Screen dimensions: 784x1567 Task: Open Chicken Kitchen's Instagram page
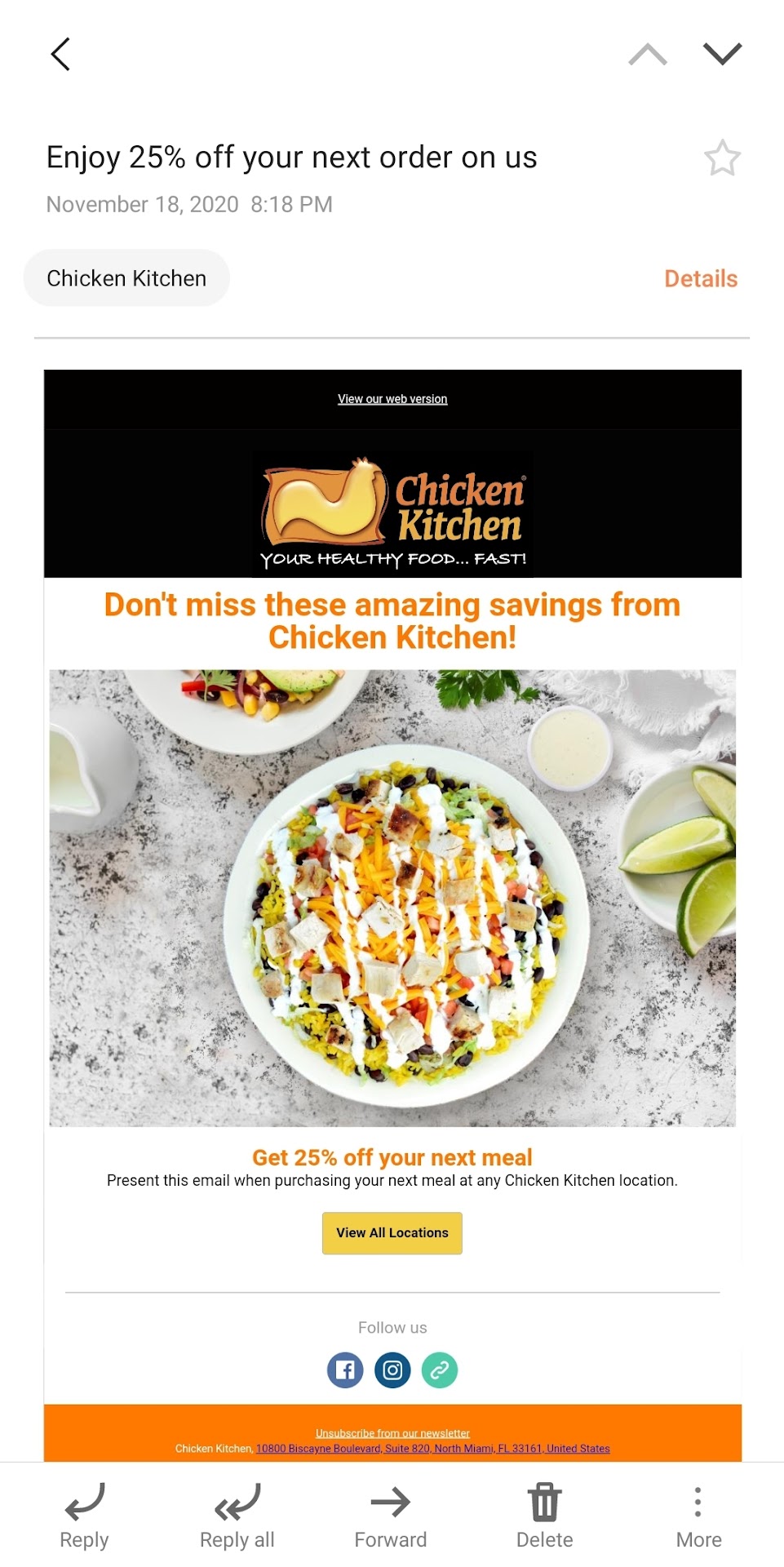click(392, 1369)
